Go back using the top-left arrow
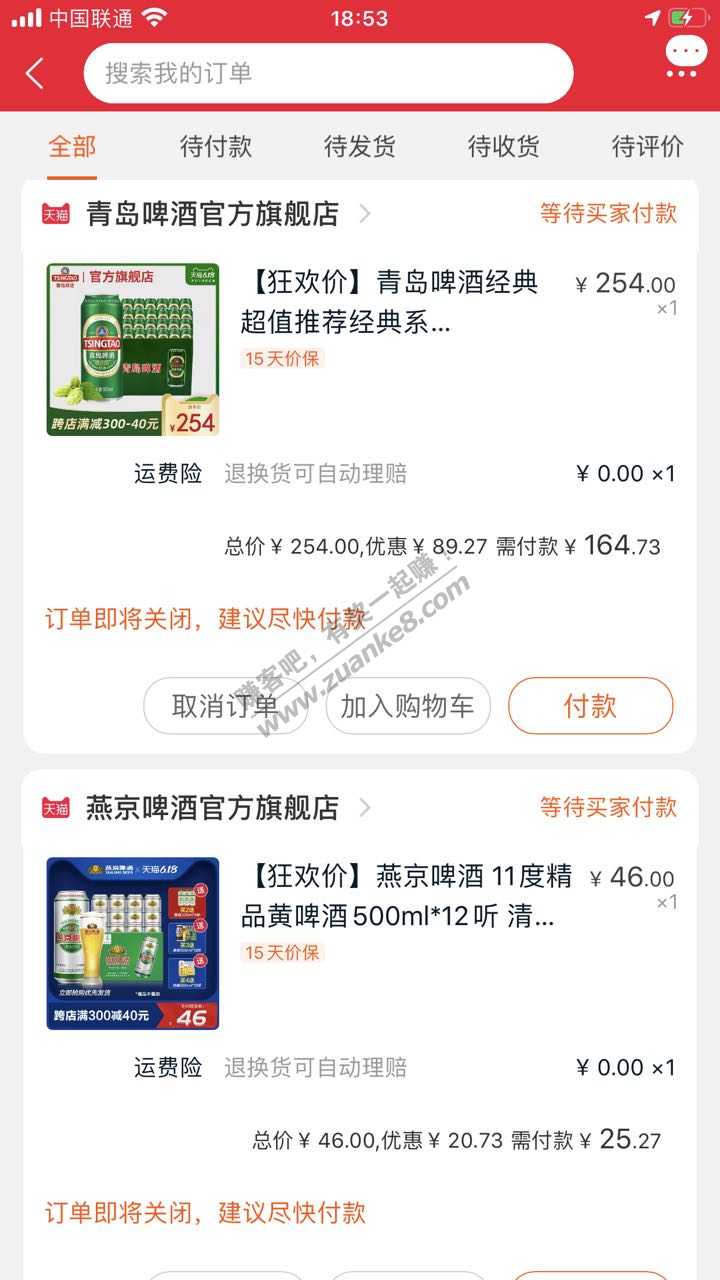This screenshot has height=1280, width=720. click(x=35, y=73)
